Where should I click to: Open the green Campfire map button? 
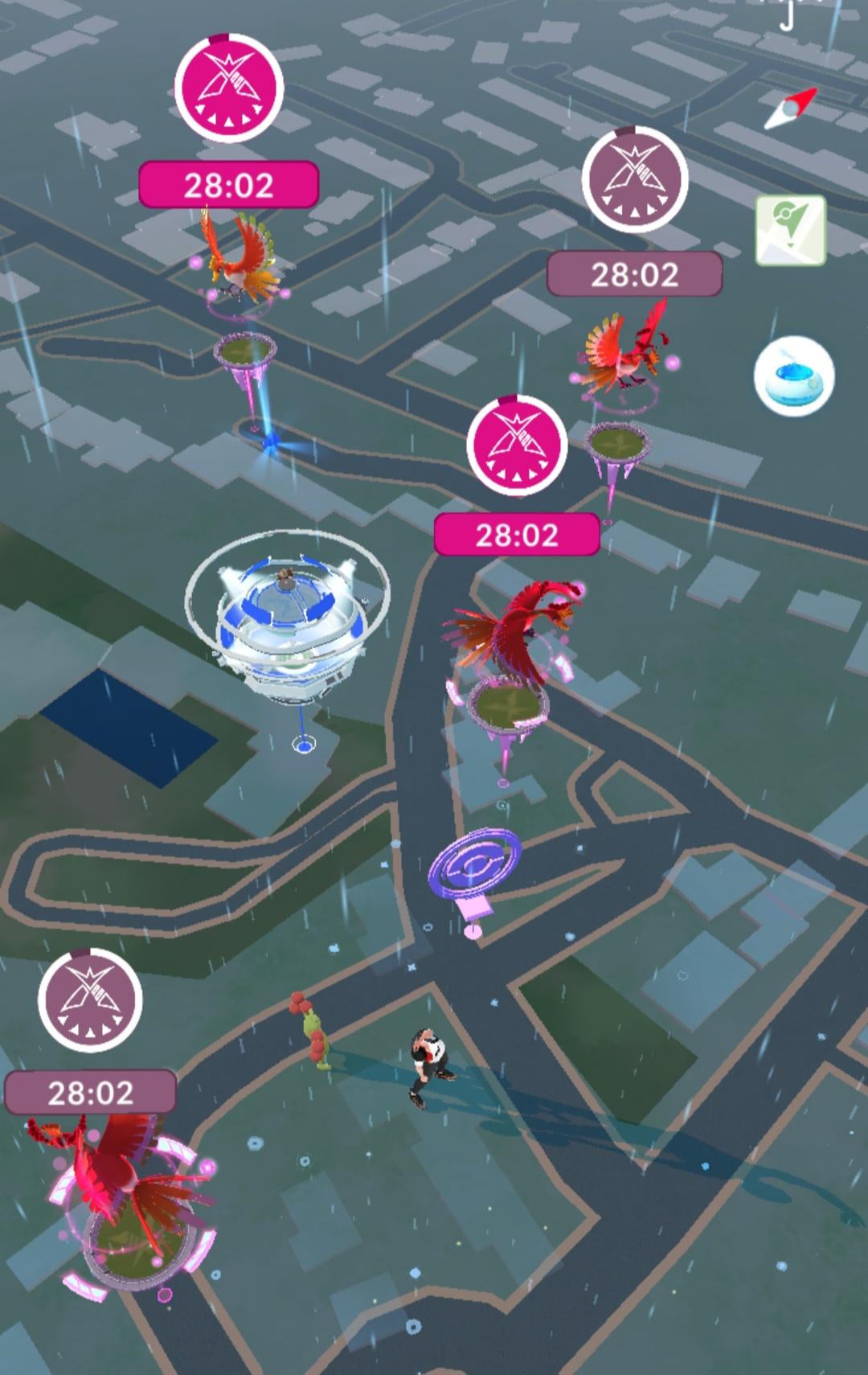click(x=790, y=230)
